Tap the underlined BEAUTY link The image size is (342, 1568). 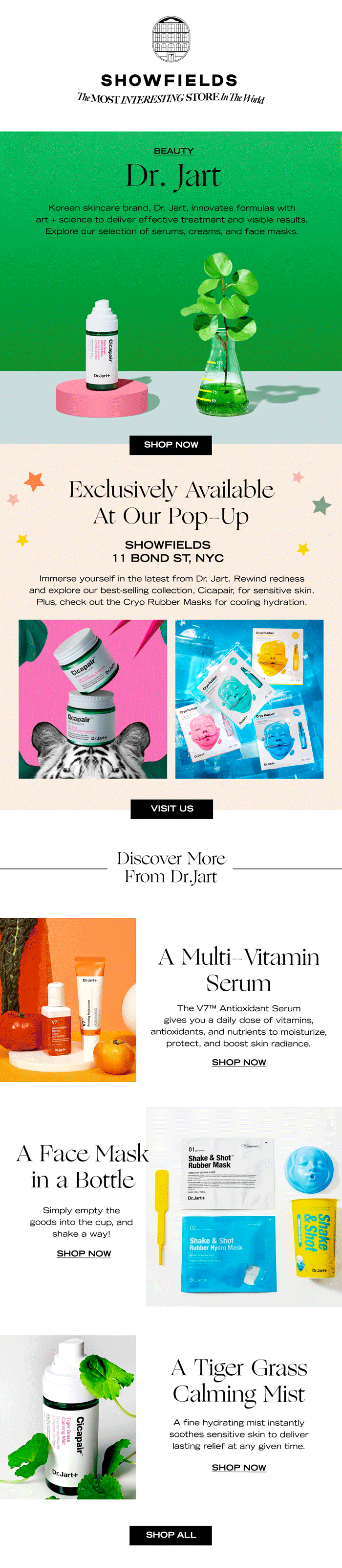click(x=173, y=151)
